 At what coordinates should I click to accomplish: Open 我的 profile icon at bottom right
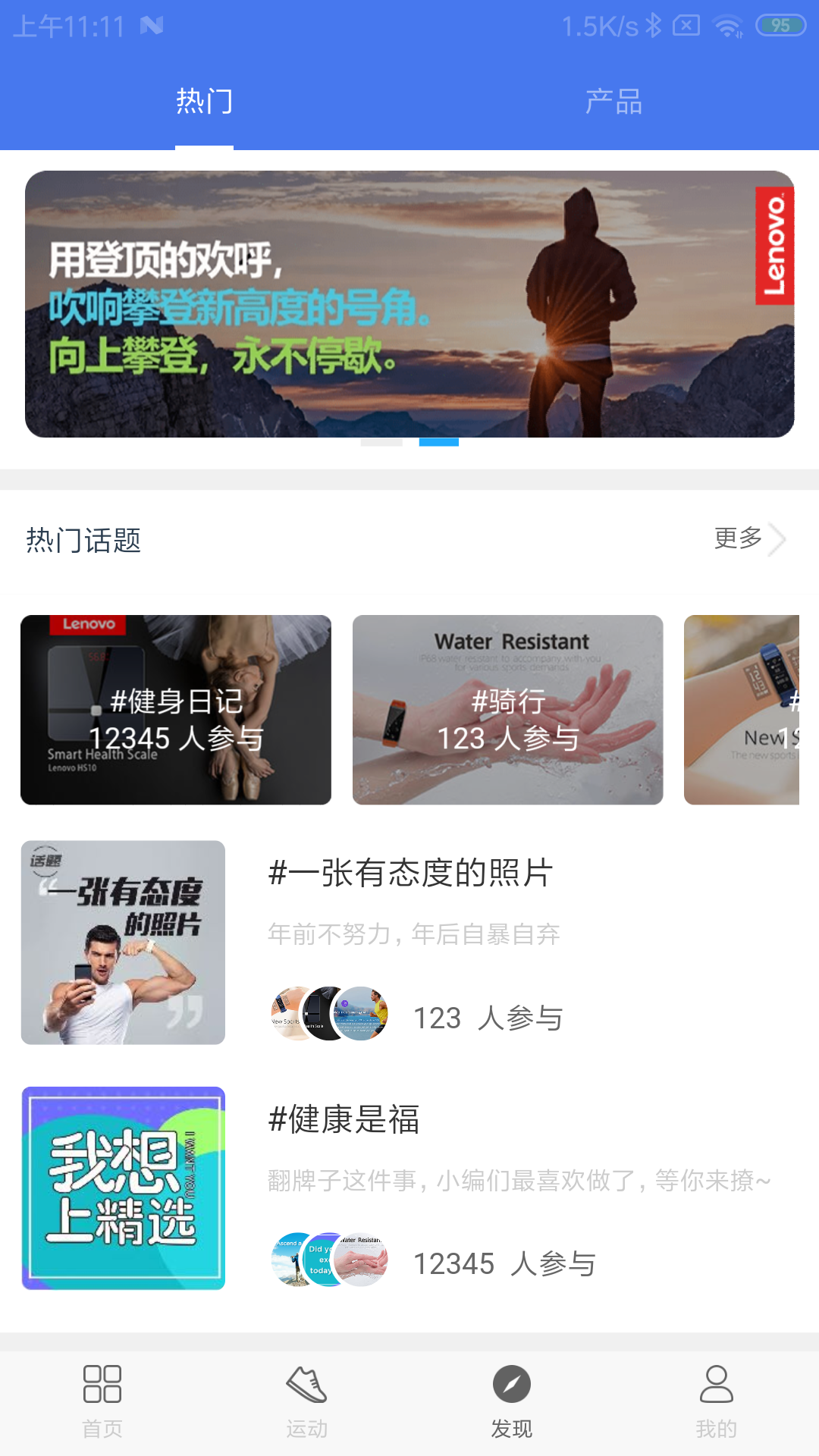(715, 1382)
